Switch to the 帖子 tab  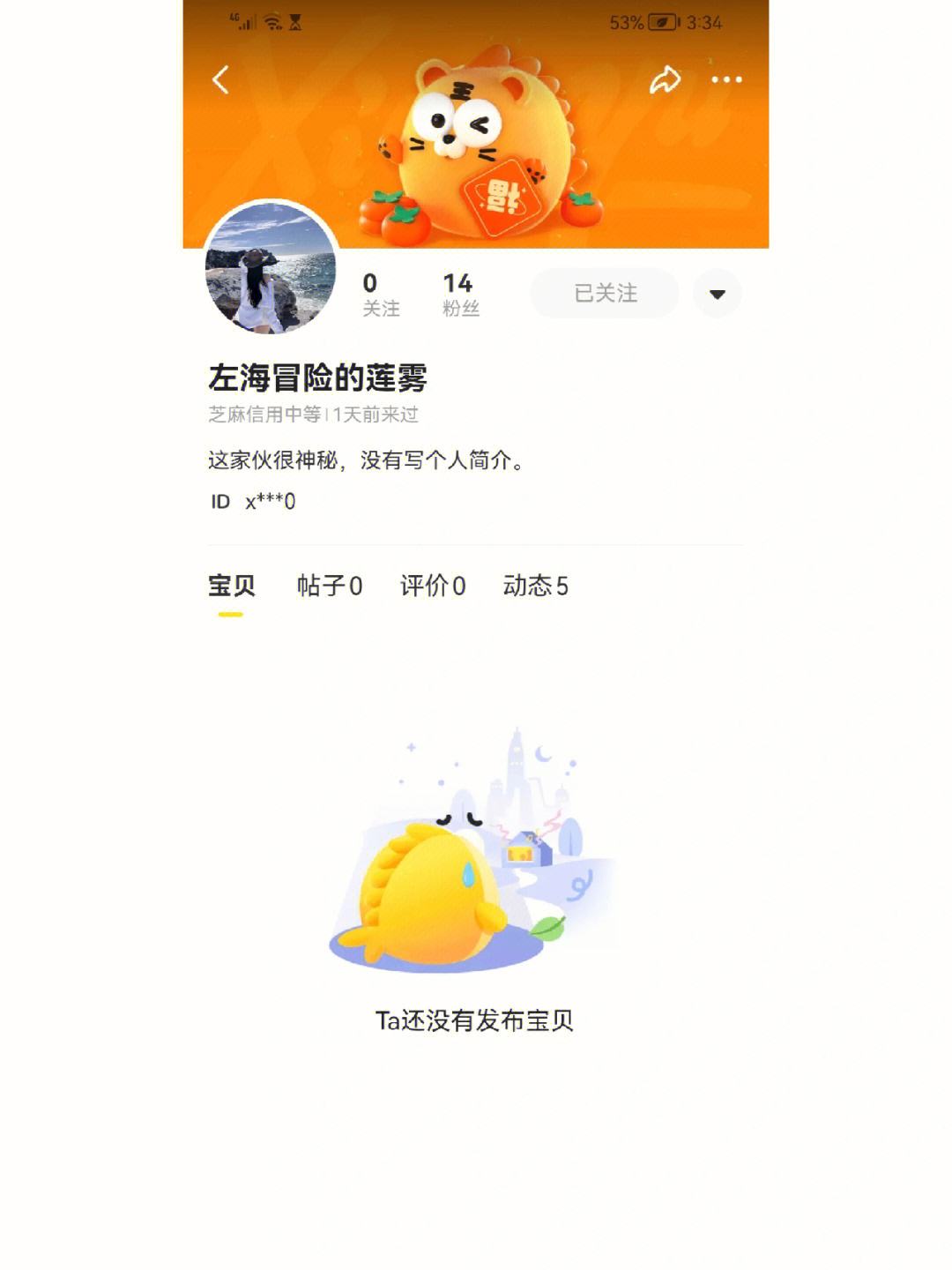click(329, 586)
